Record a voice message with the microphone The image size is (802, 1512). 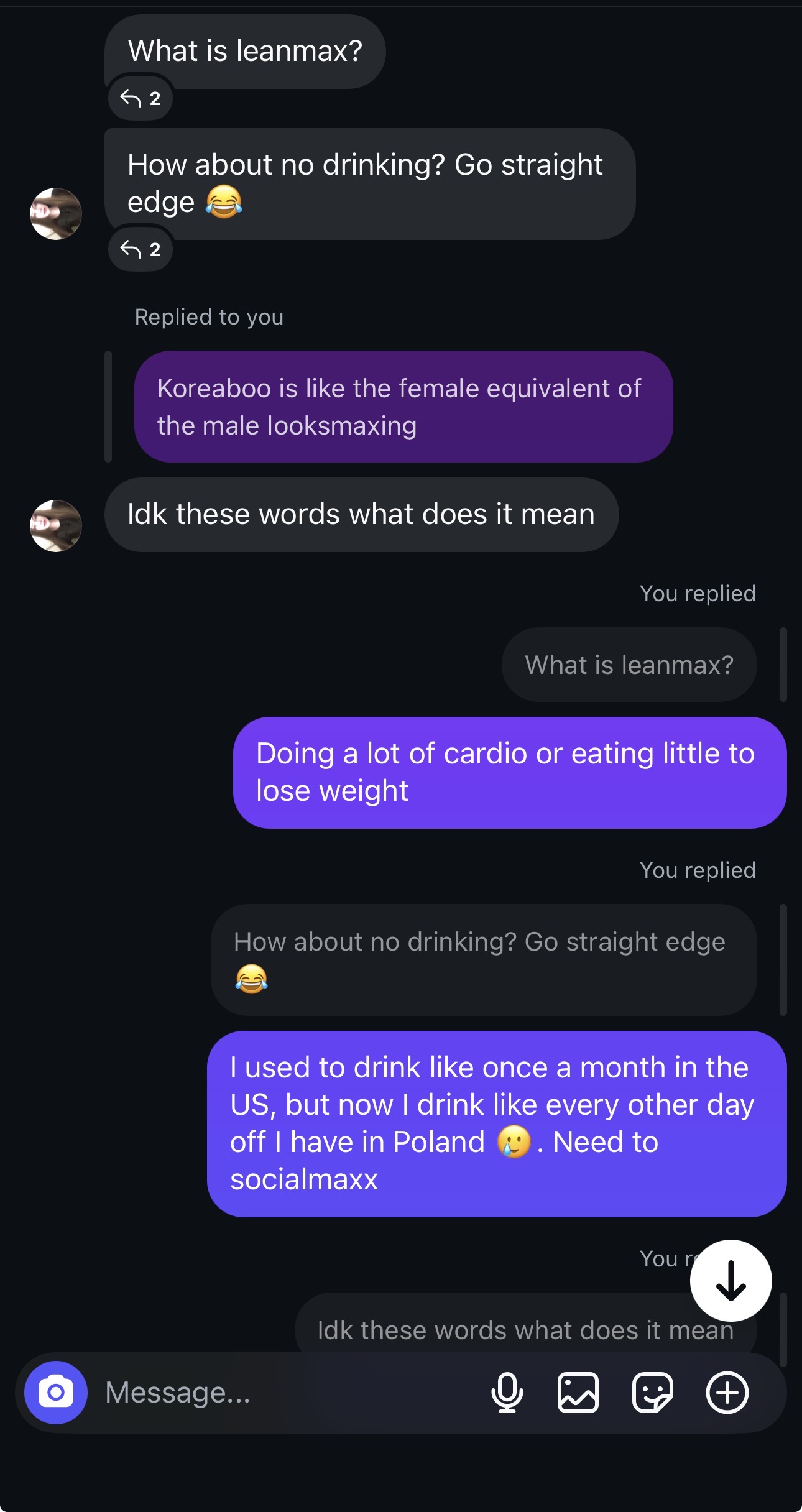click(507, 1393)
